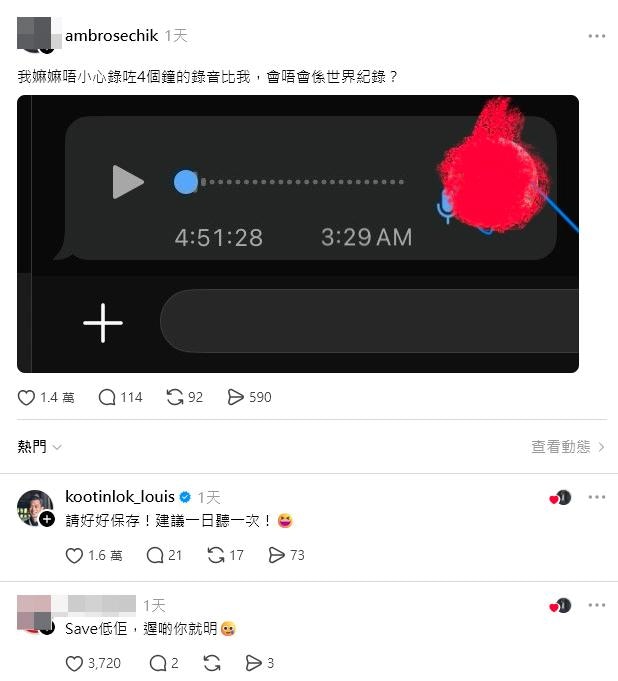Open kootinlok_louis profile
Viewport: 618px width, 681px height.
tap(119, 497)
